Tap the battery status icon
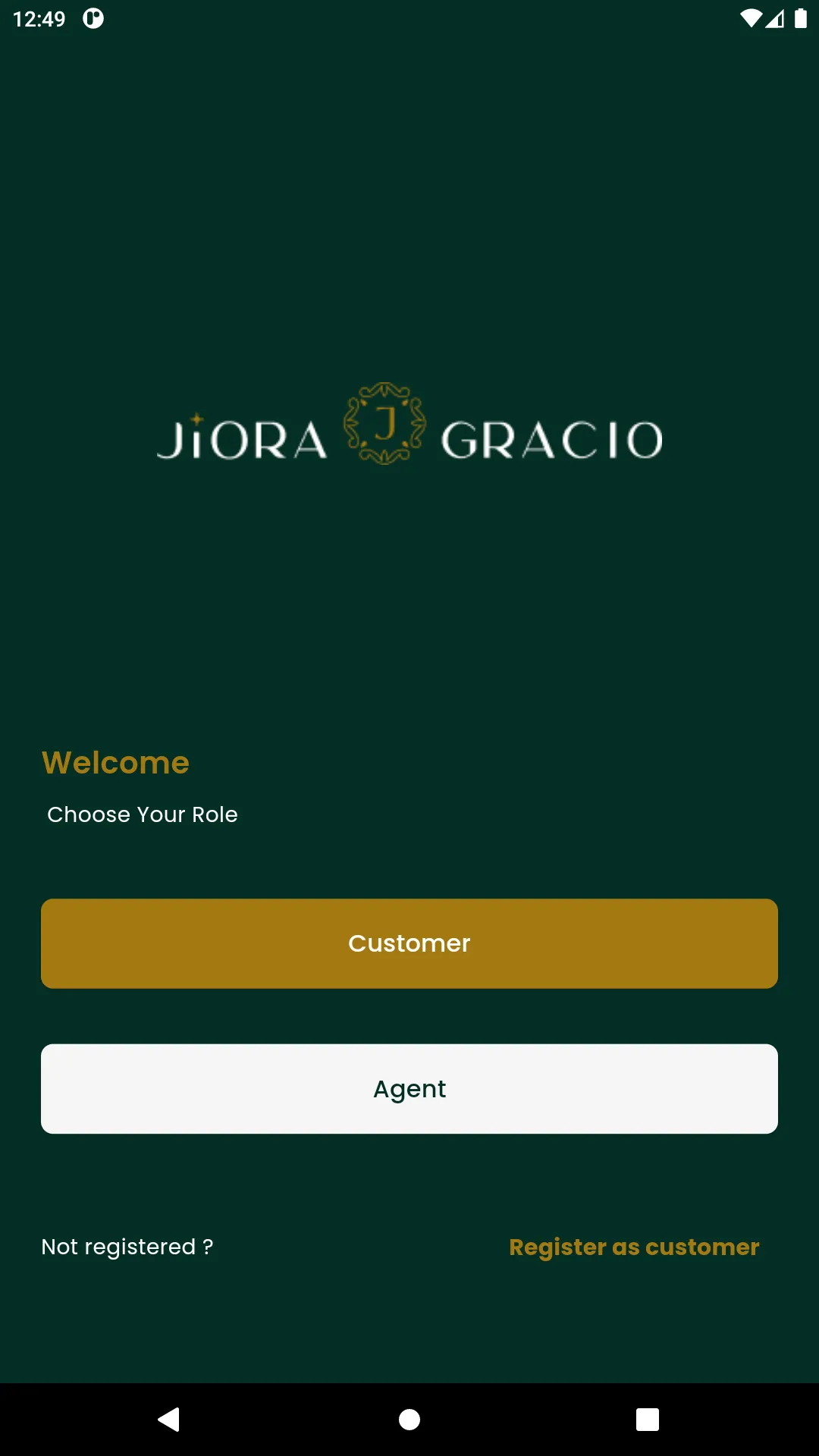The height and width of the screenshot is (1456, 819). click(802, 19)
